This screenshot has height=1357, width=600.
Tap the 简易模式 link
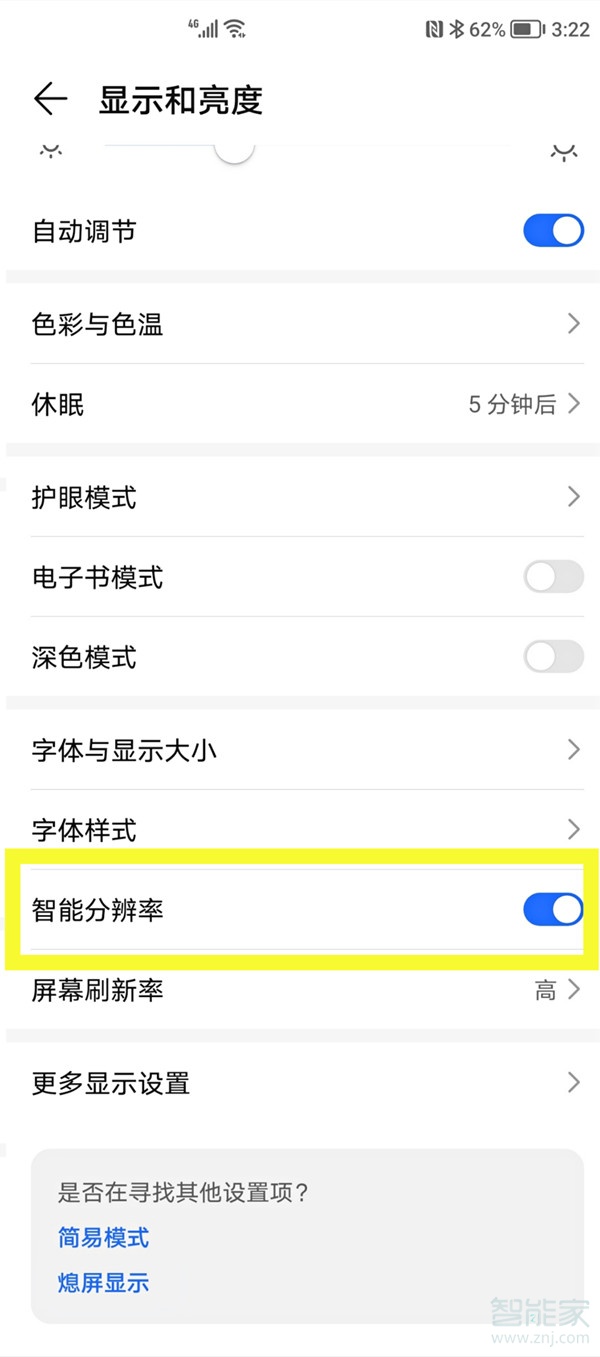pos(104,1238)
